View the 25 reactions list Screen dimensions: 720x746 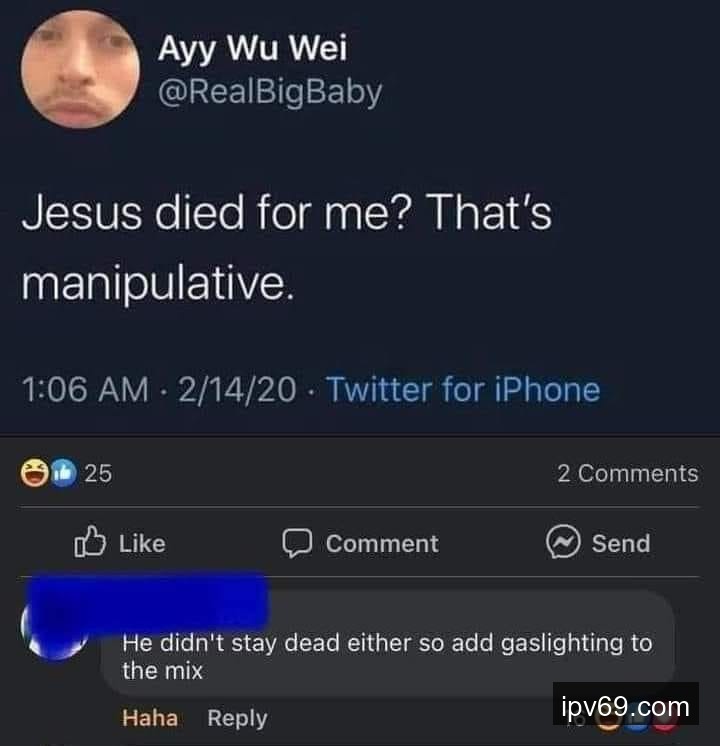(x=67, y=474)
